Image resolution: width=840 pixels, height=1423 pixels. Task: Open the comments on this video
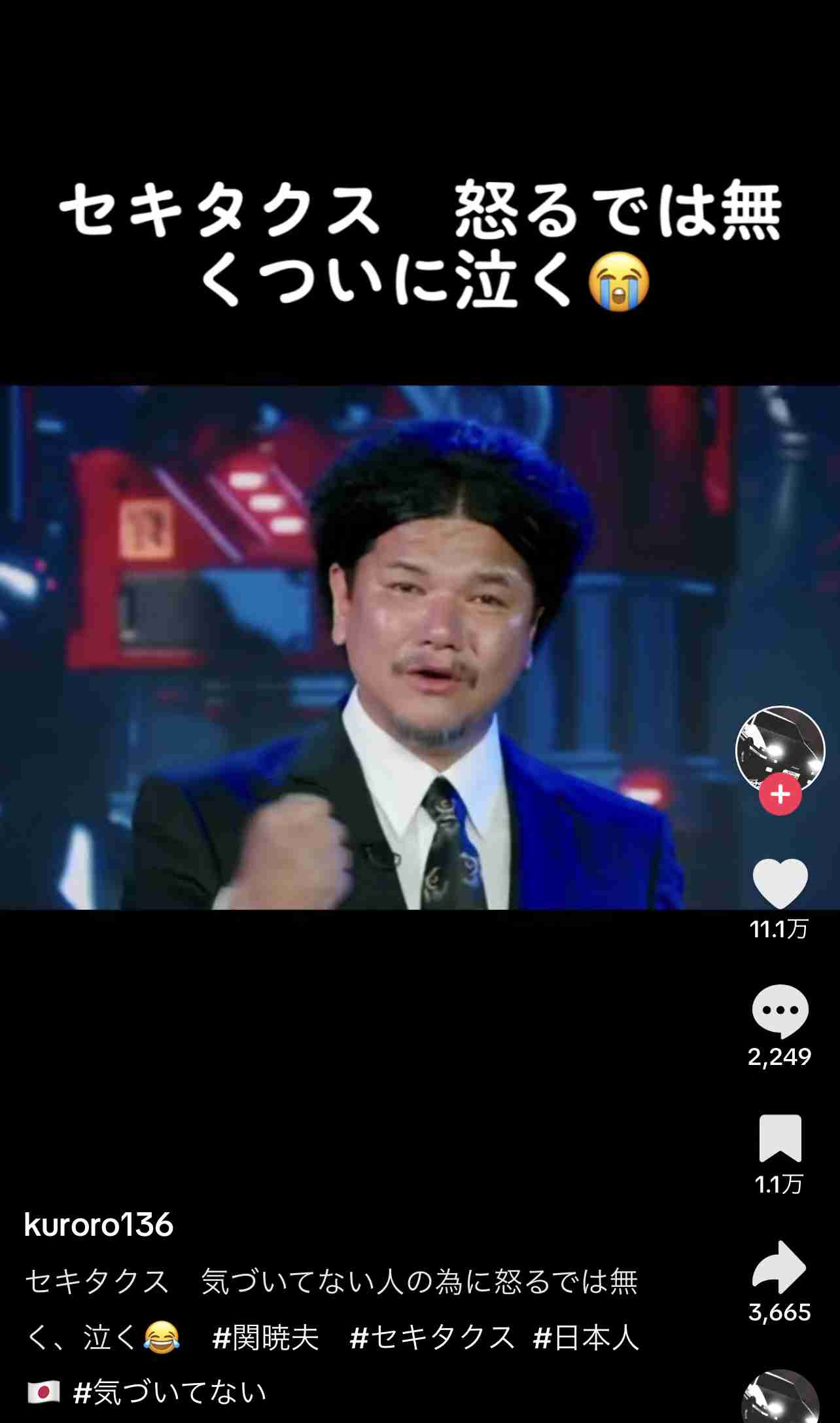click(780, 1011)
